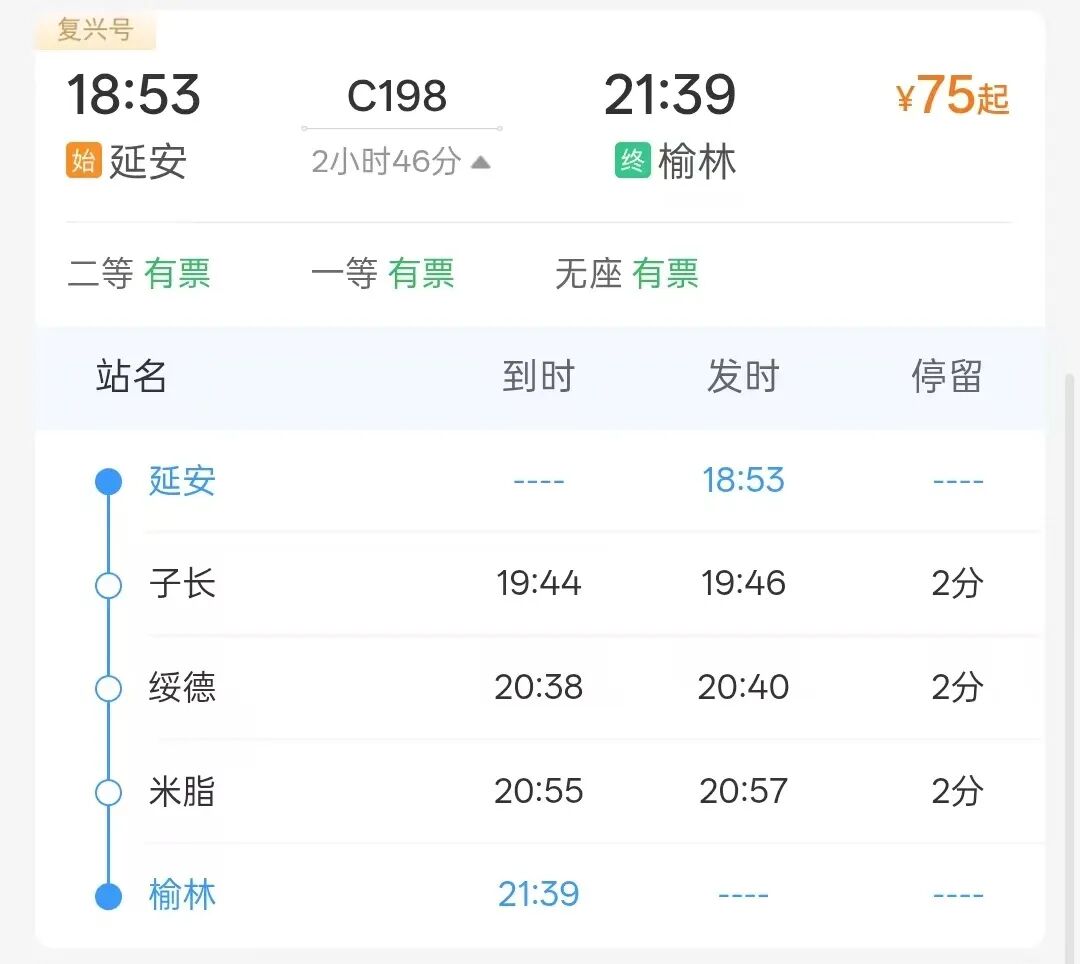Open the C198 train ticket card

click(x=397, y=97)
